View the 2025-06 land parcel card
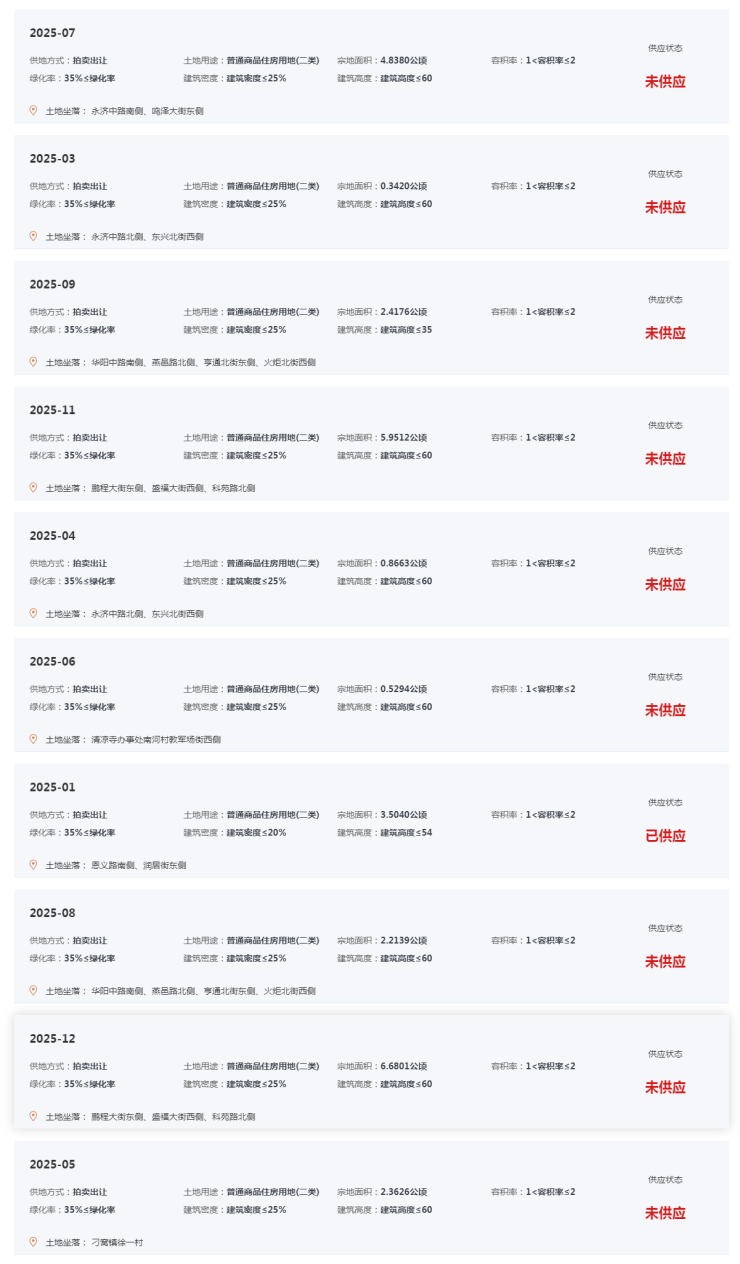 click(x=370, y=697)
